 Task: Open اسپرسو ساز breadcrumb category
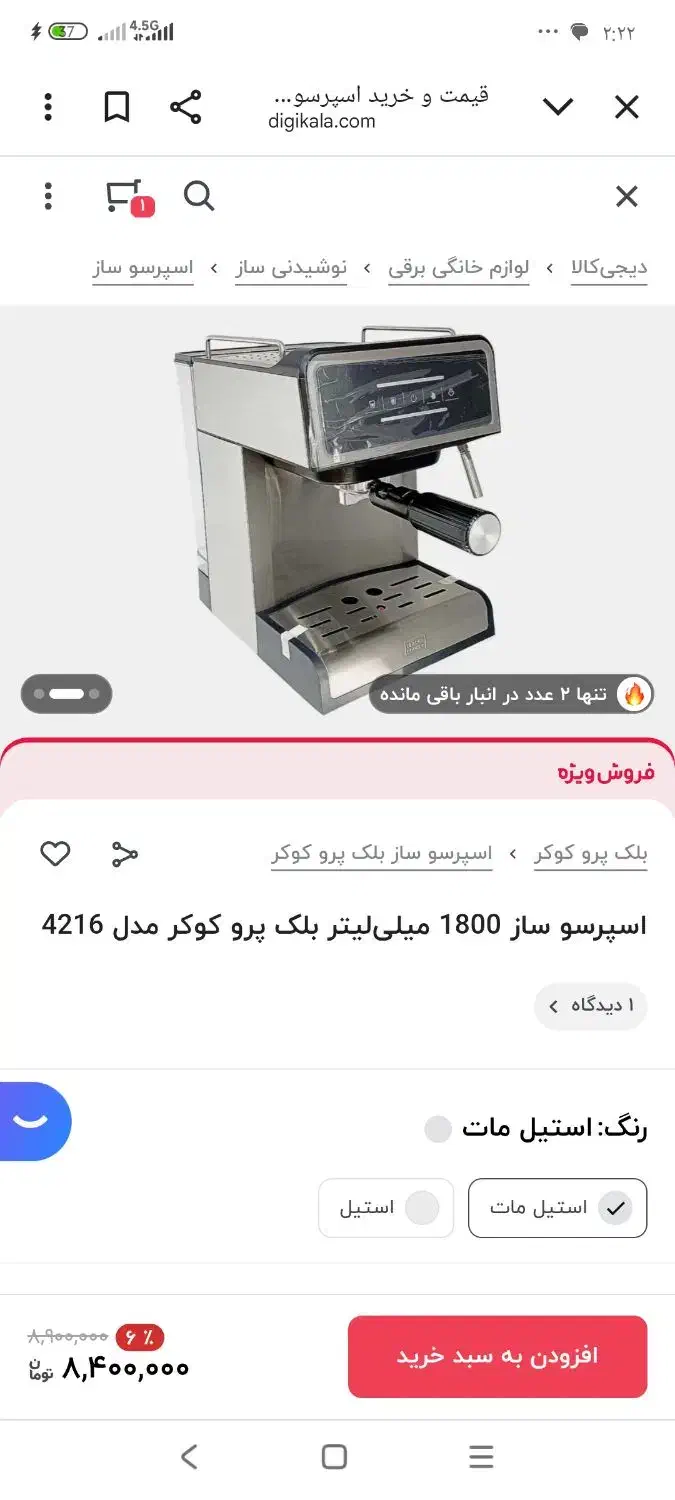tap(143, 268)
